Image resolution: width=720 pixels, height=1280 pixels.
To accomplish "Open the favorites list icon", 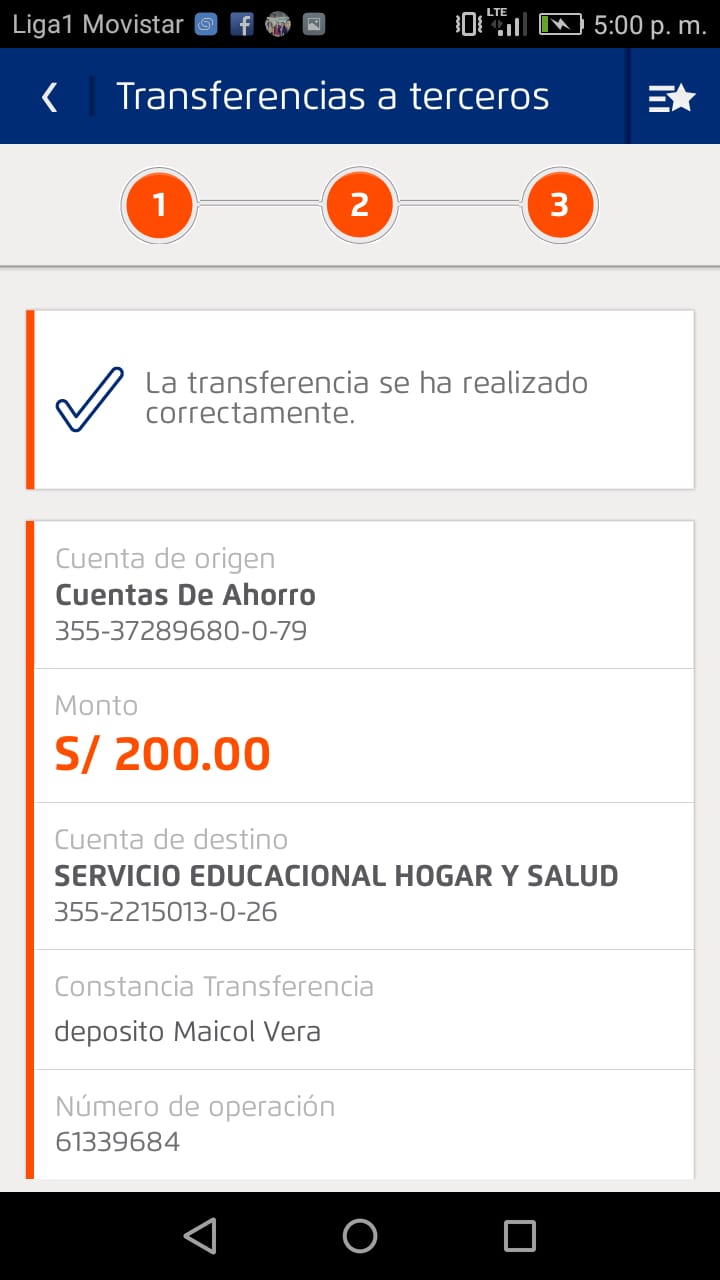I will pos(671,97).
